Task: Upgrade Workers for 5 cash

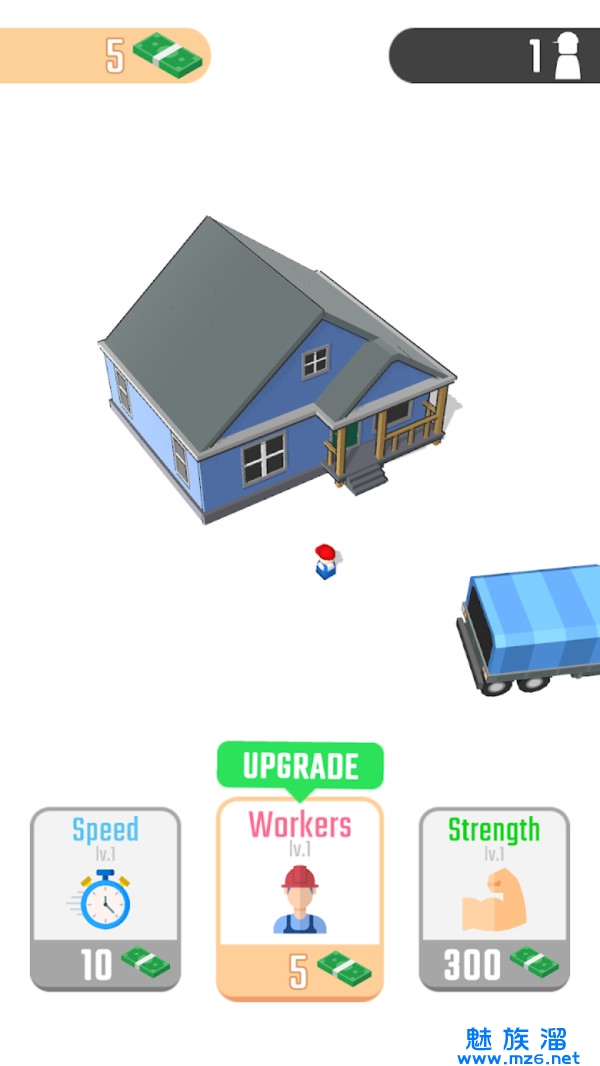Action: click(300, 898)
